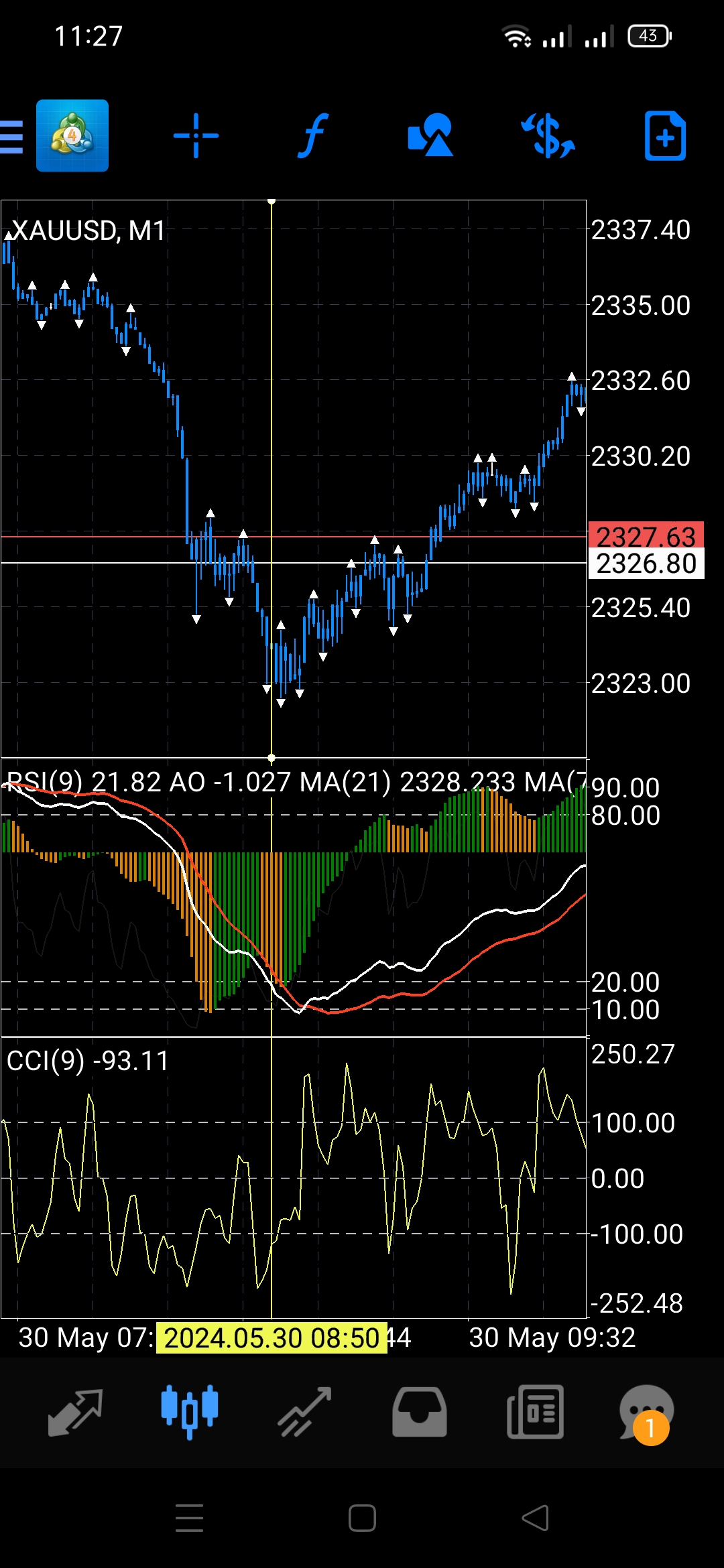724x1568 pixels.
Task: Tap the system back button
Action: click(x=535, y=1518)
